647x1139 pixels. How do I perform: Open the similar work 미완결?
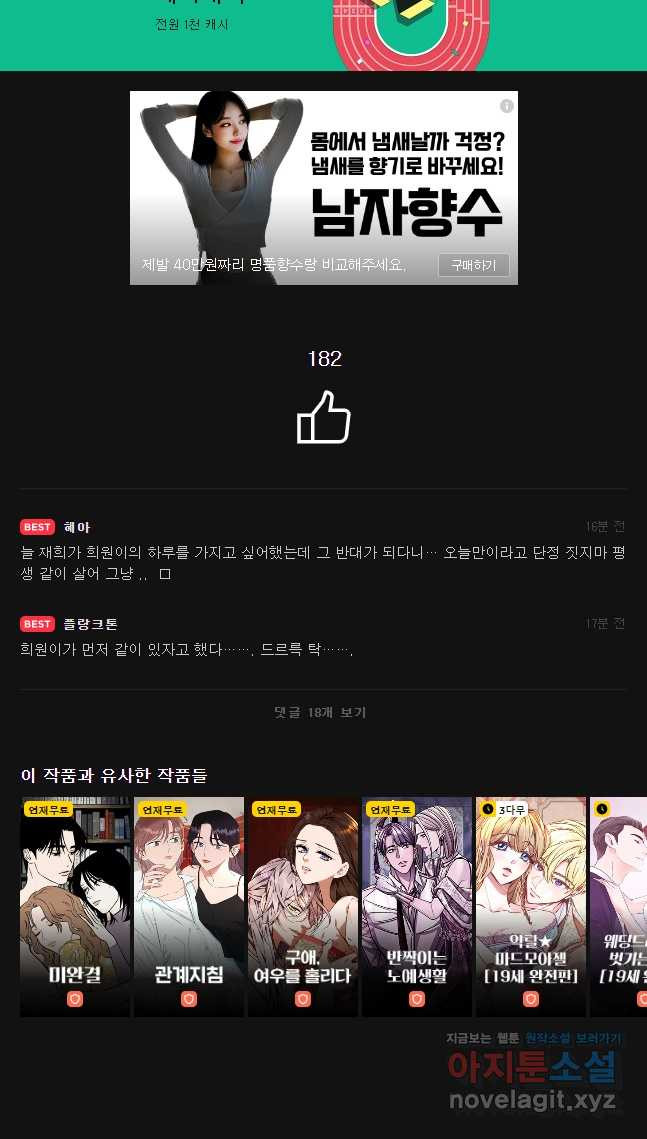75,906
